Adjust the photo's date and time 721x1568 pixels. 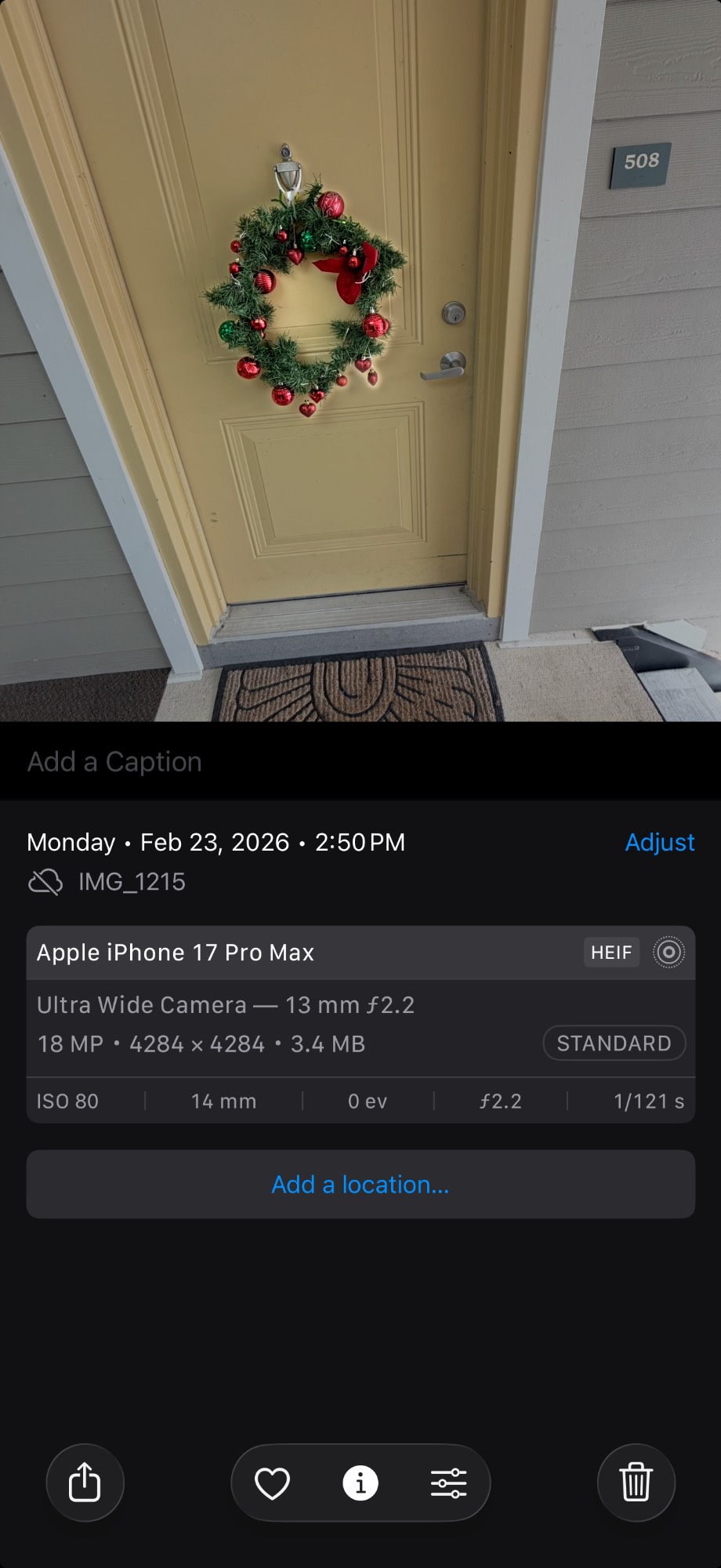659,842
